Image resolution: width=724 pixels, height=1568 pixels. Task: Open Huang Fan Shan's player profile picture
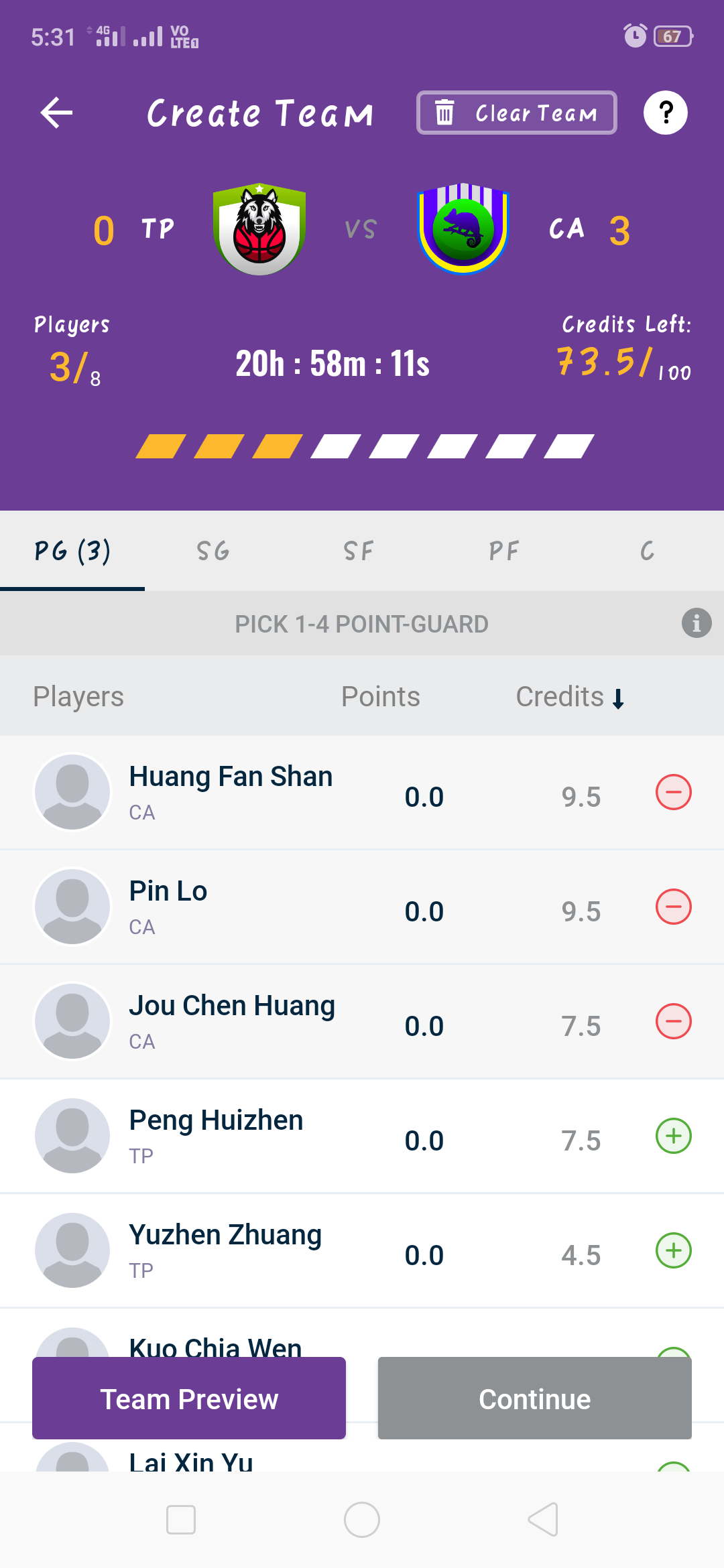pyautogui.click(x=72, y=792)
